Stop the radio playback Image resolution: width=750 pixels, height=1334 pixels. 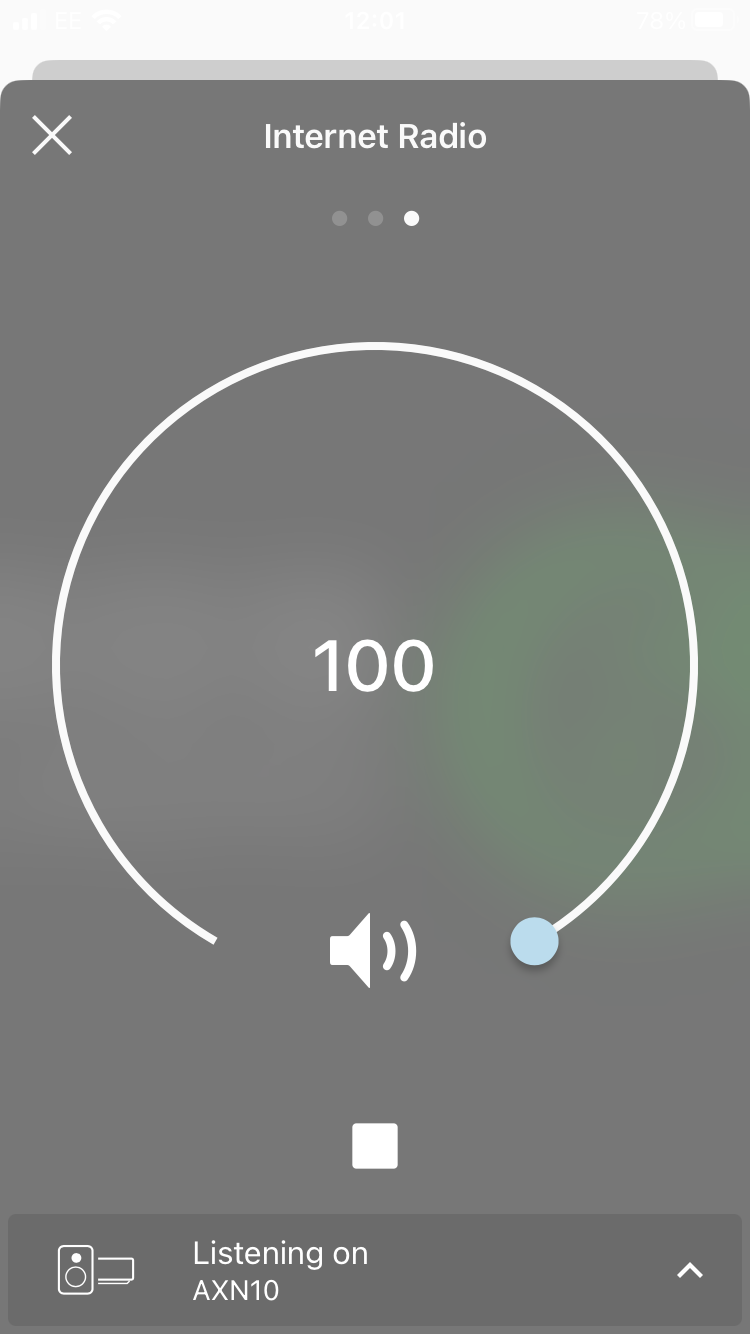[x=375, y=1146]
